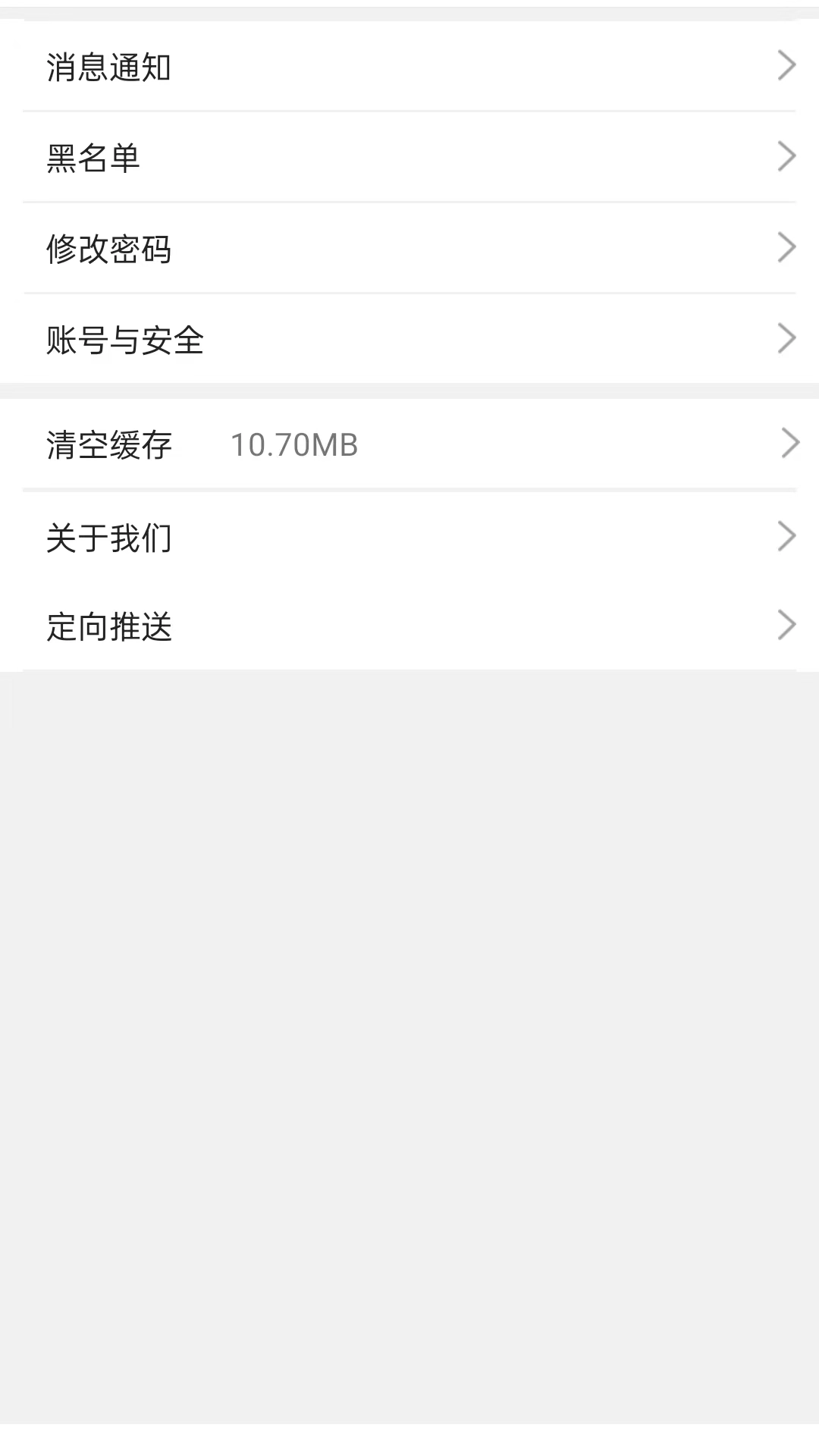Open 定向推送 settings
819x1456 pixels.
pos(409,626)
